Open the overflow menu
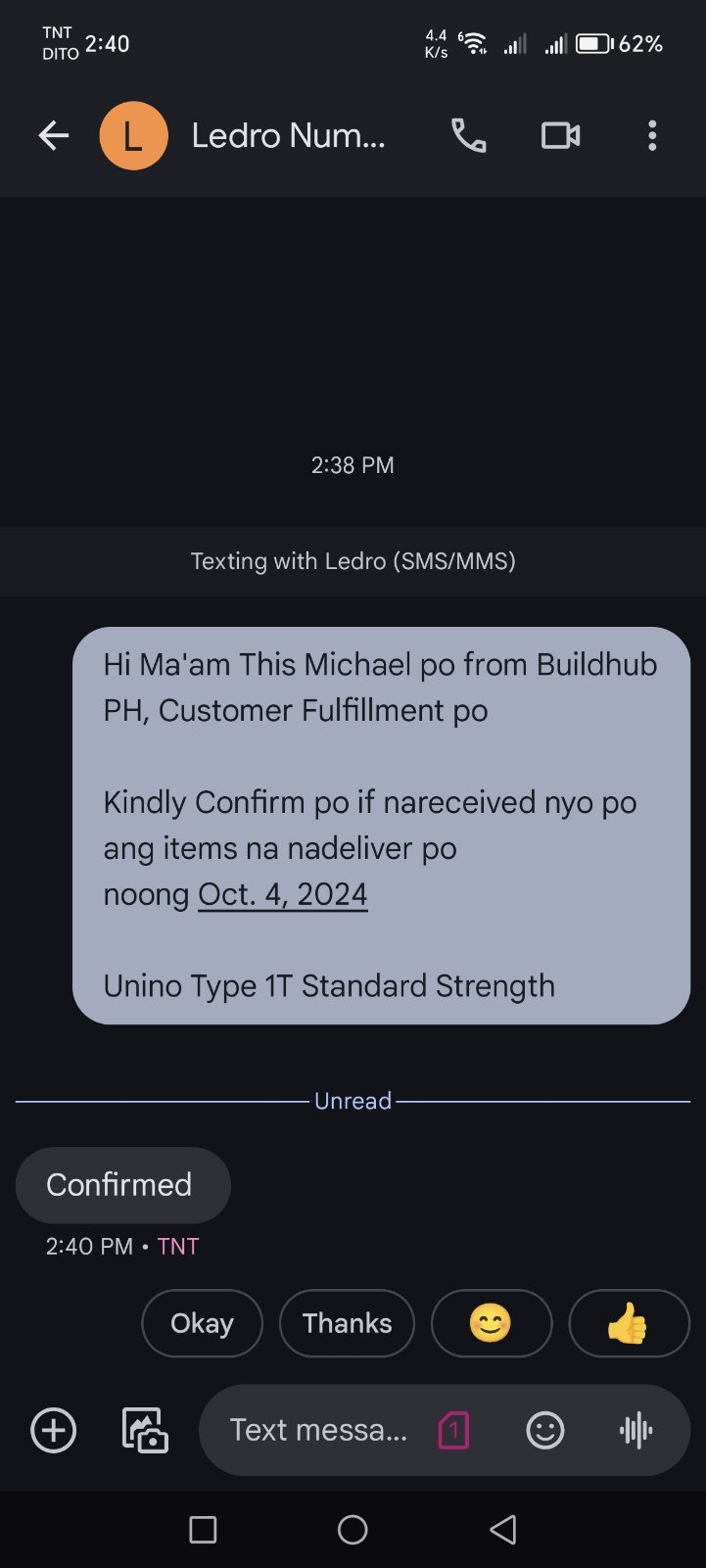This screenshot has width=706, height=1568. [x=652, y=136]
